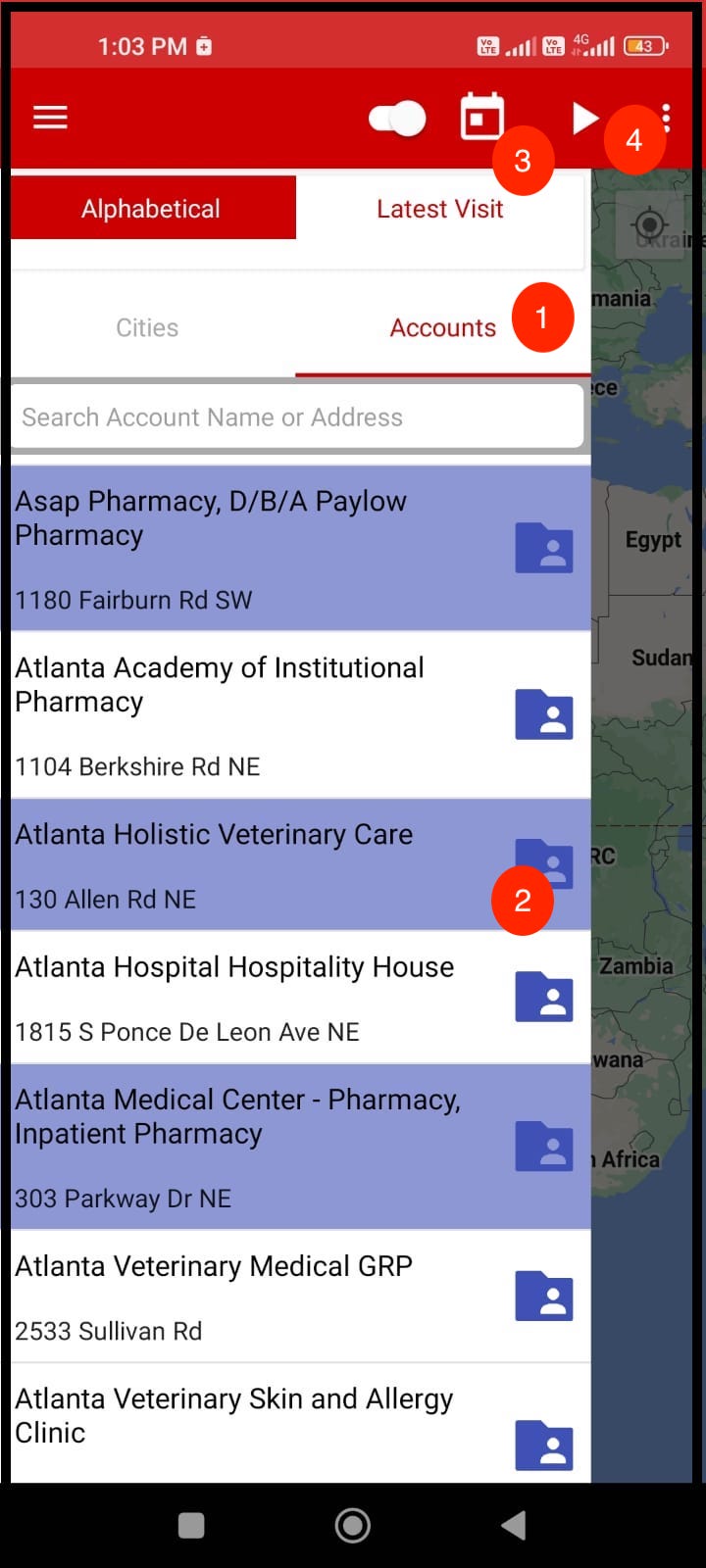Image resolution: width=706 pixels, height=1568 pixels.
Task: Tap the Android back navigation button
Action: (x=514, y=1525)
